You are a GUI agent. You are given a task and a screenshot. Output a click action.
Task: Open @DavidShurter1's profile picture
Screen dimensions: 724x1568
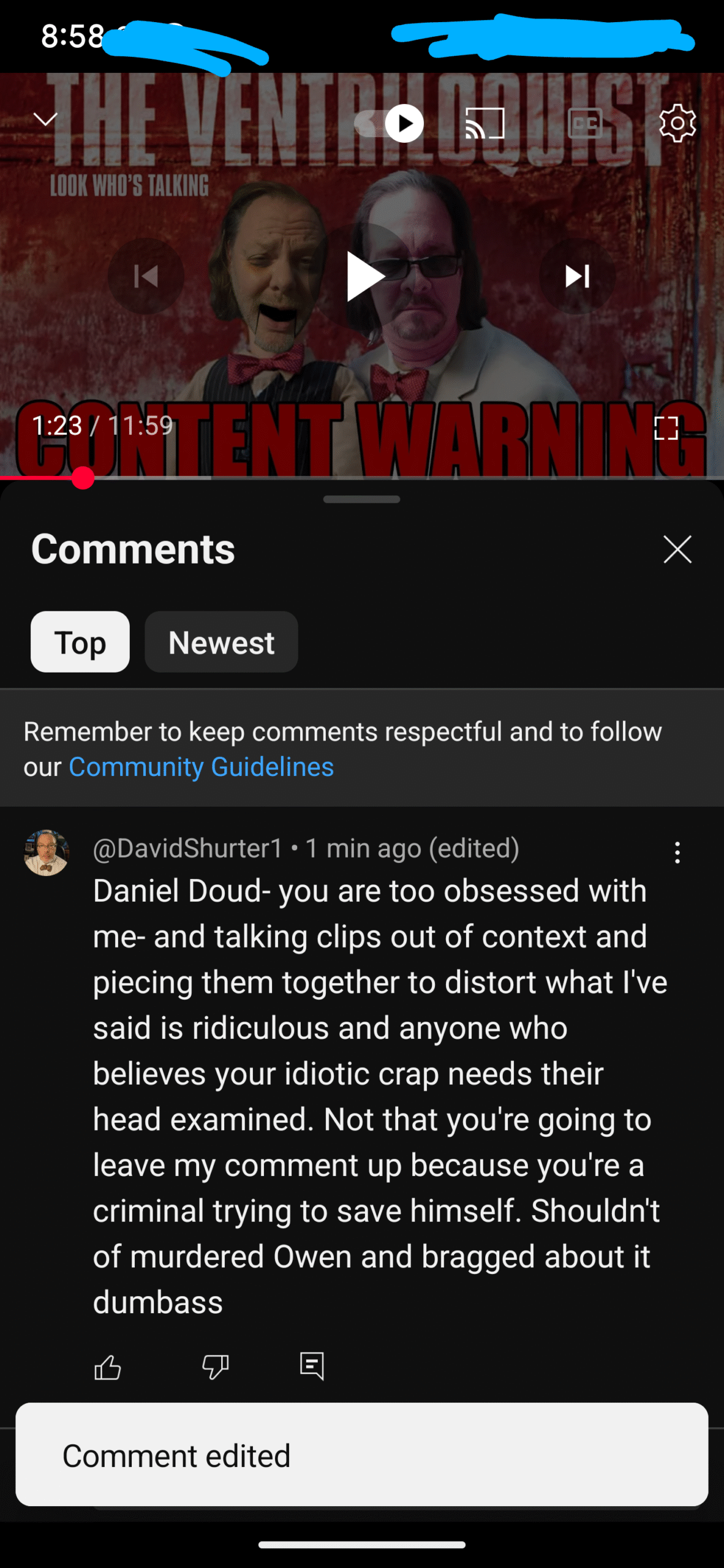[47, 853]
